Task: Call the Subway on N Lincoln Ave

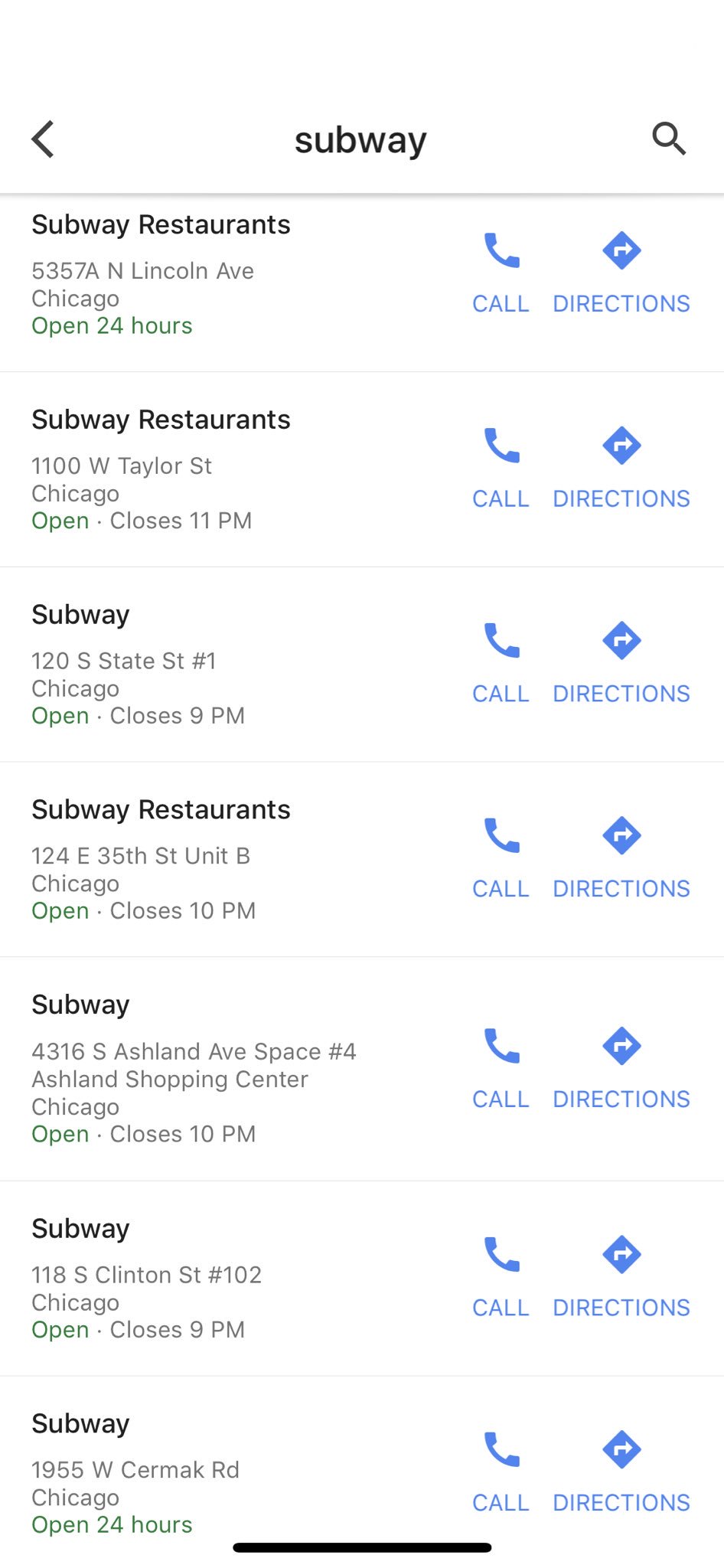Action: 501,273
